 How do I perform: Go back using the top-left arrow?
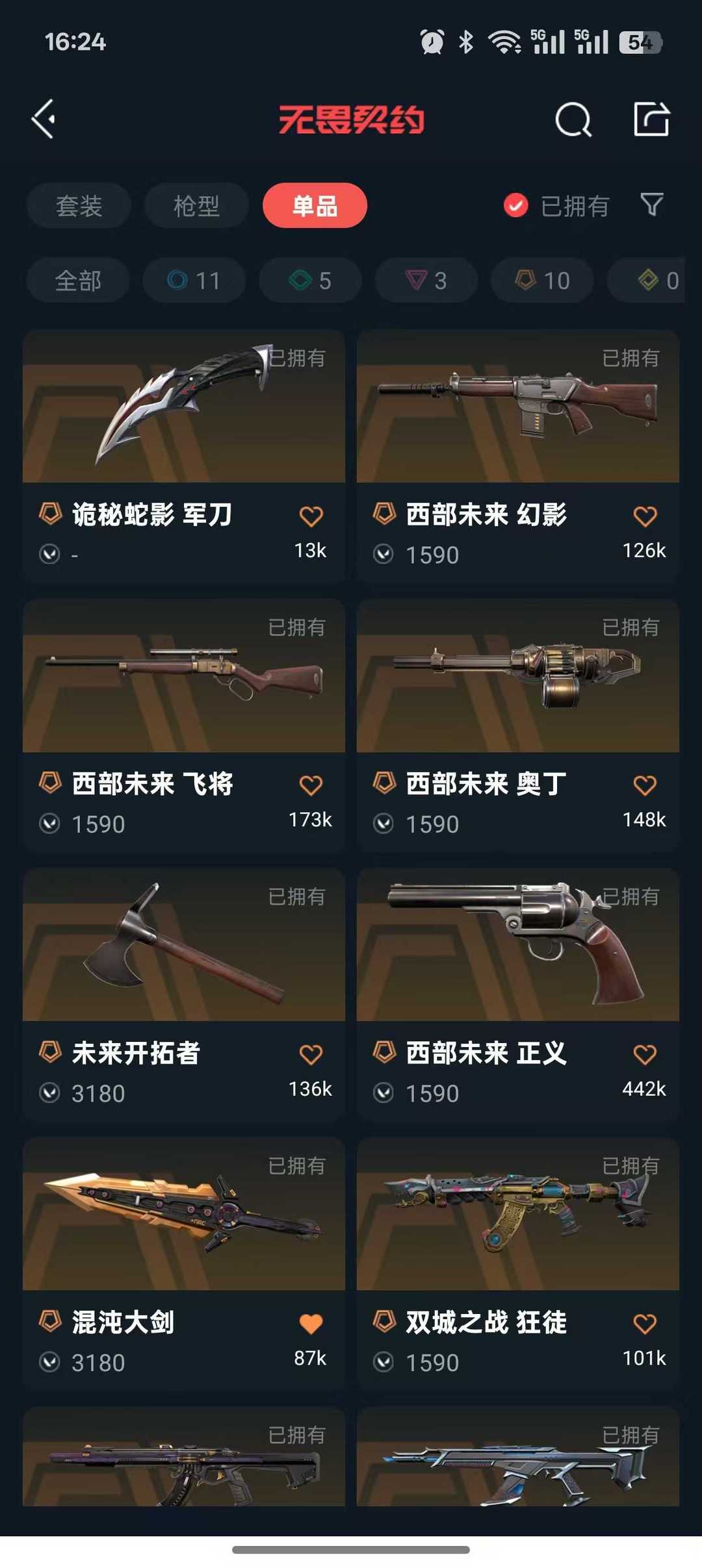(x=44, y=119)
